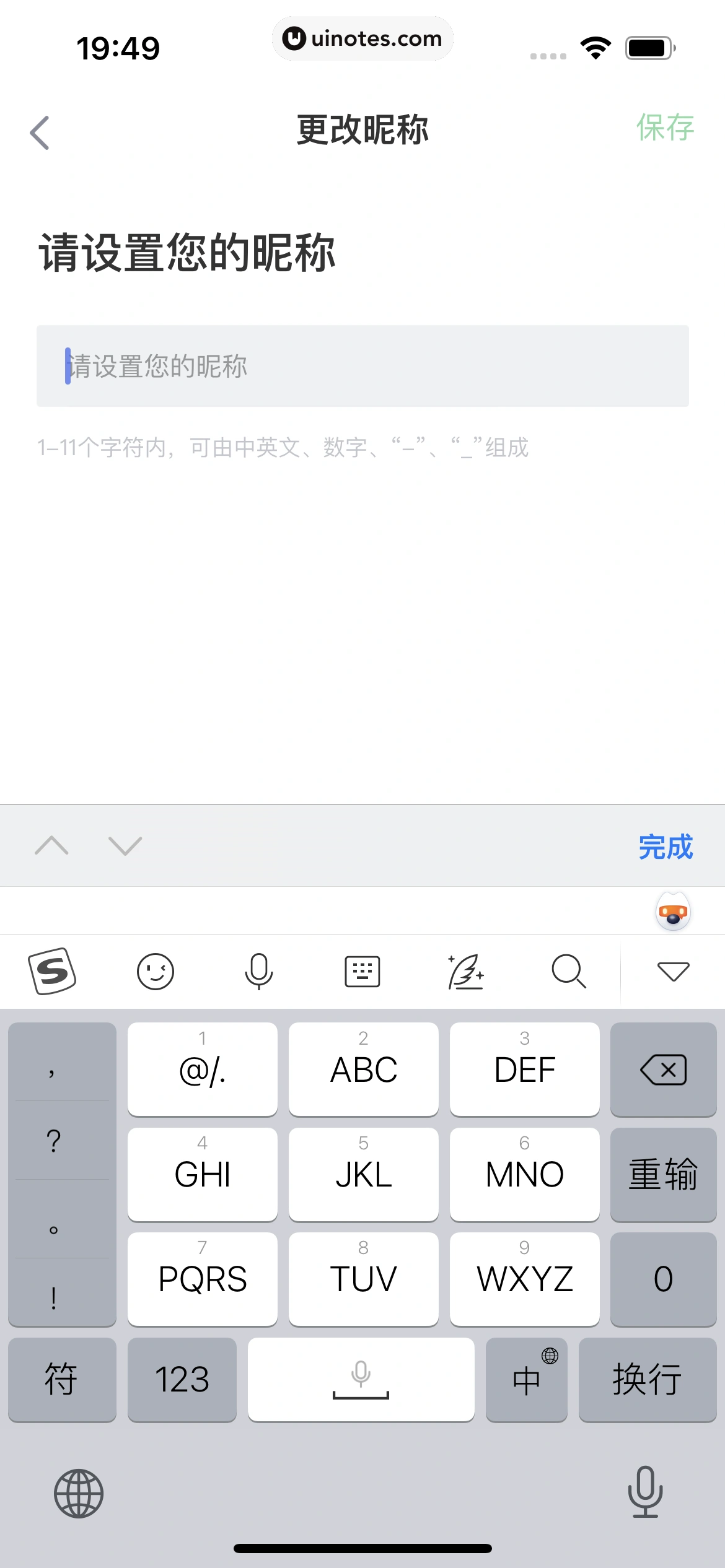Image resolution: width=725 pixels, height=1568 pixels.
Task: Open the keyboard layout switcher
Action: (362, 971)
